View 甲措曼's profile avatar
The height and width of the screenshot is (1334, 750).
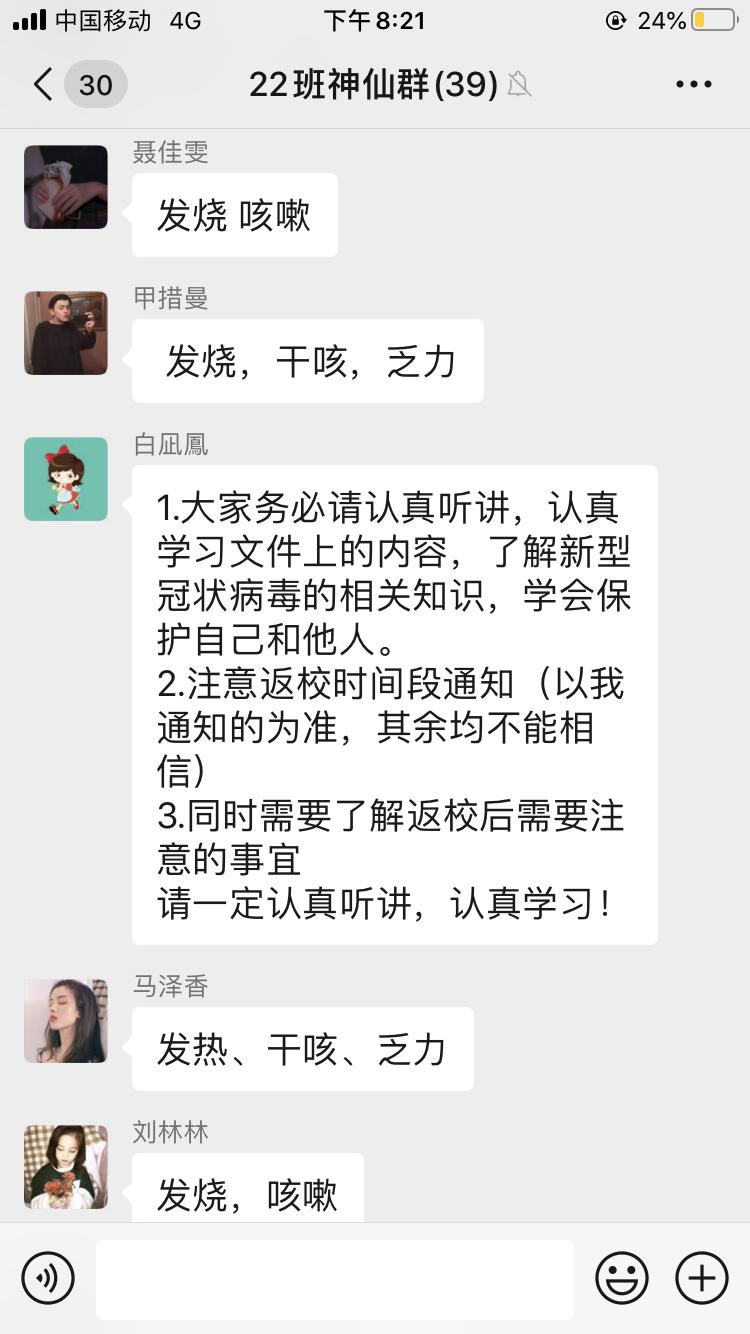pos(66,333)
